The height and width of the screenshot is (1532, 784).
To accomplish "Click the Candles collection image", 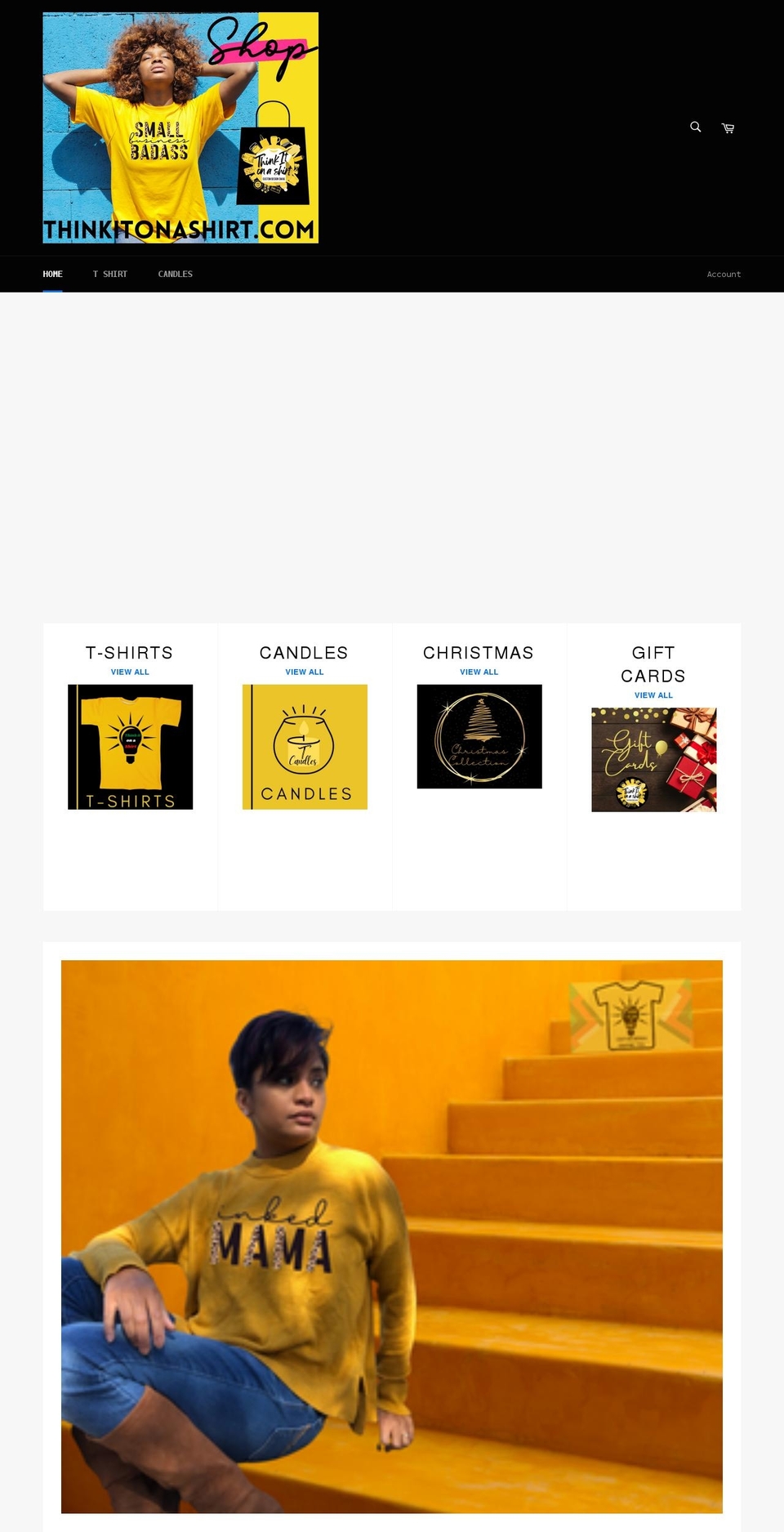I will (x=304, y=747).
